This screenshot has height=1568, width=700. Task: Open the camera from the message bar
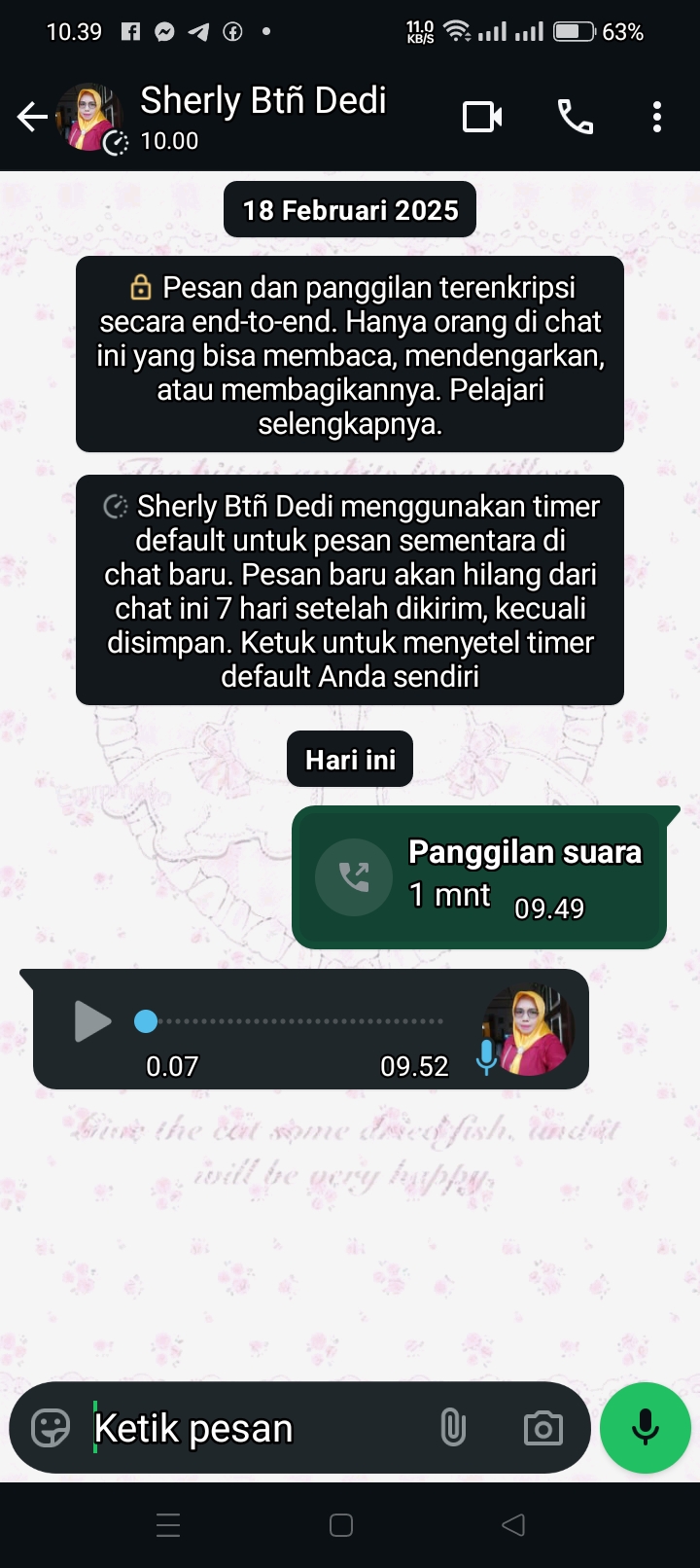click(542, 1428)
